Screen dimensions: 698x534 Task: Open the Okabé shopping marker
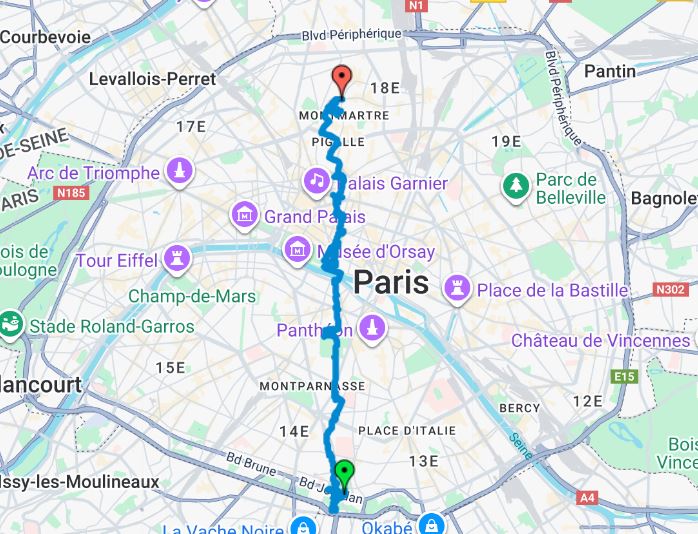pos(430,524)
